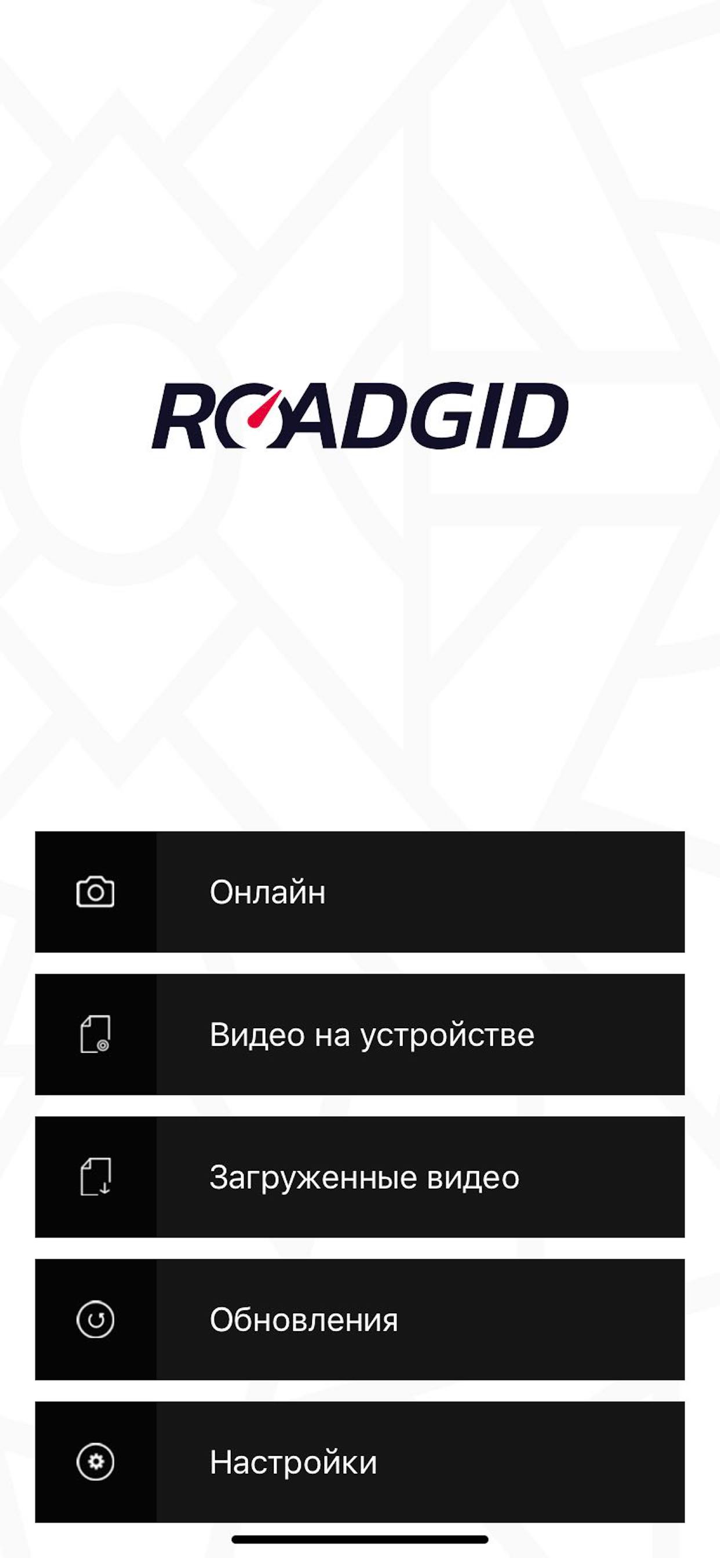Select the Загруженные видео entry

coord(420,1177)
